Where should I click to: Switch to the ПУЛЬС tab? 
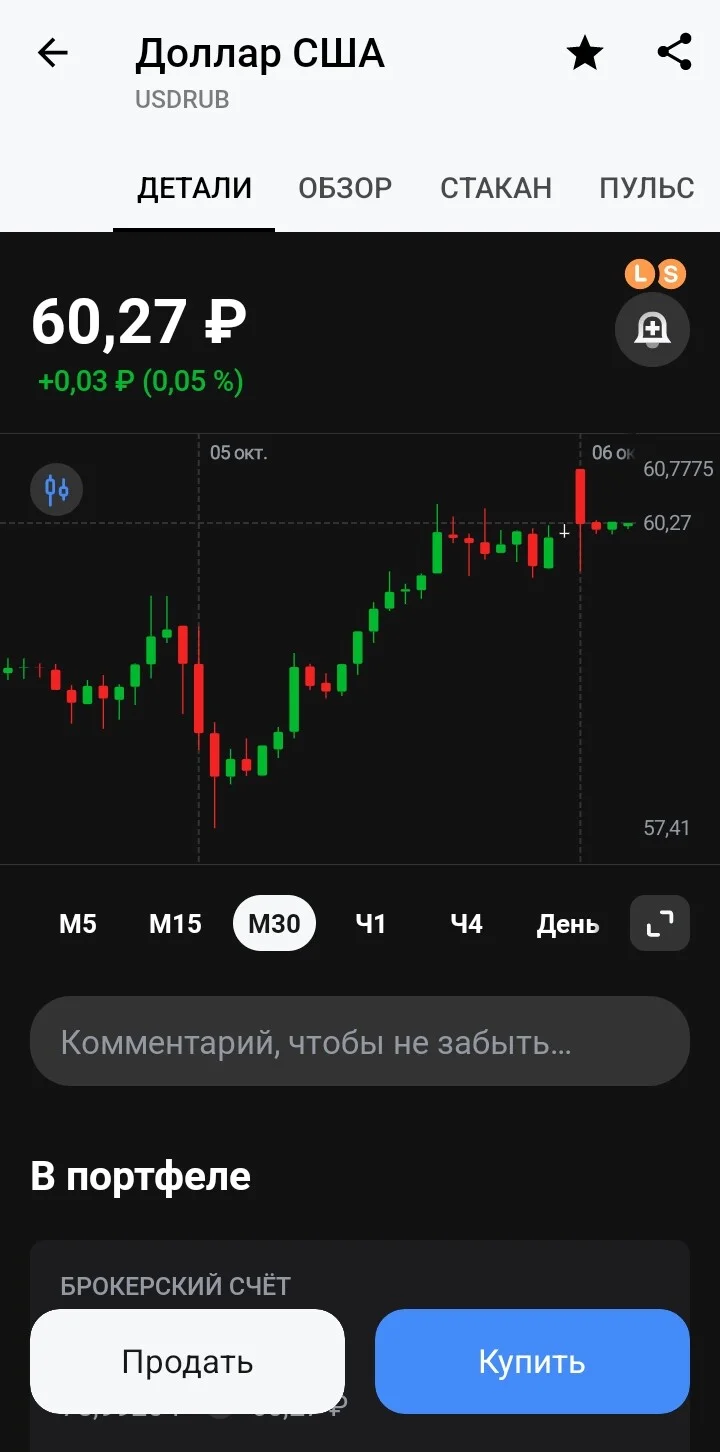(646, 188)
